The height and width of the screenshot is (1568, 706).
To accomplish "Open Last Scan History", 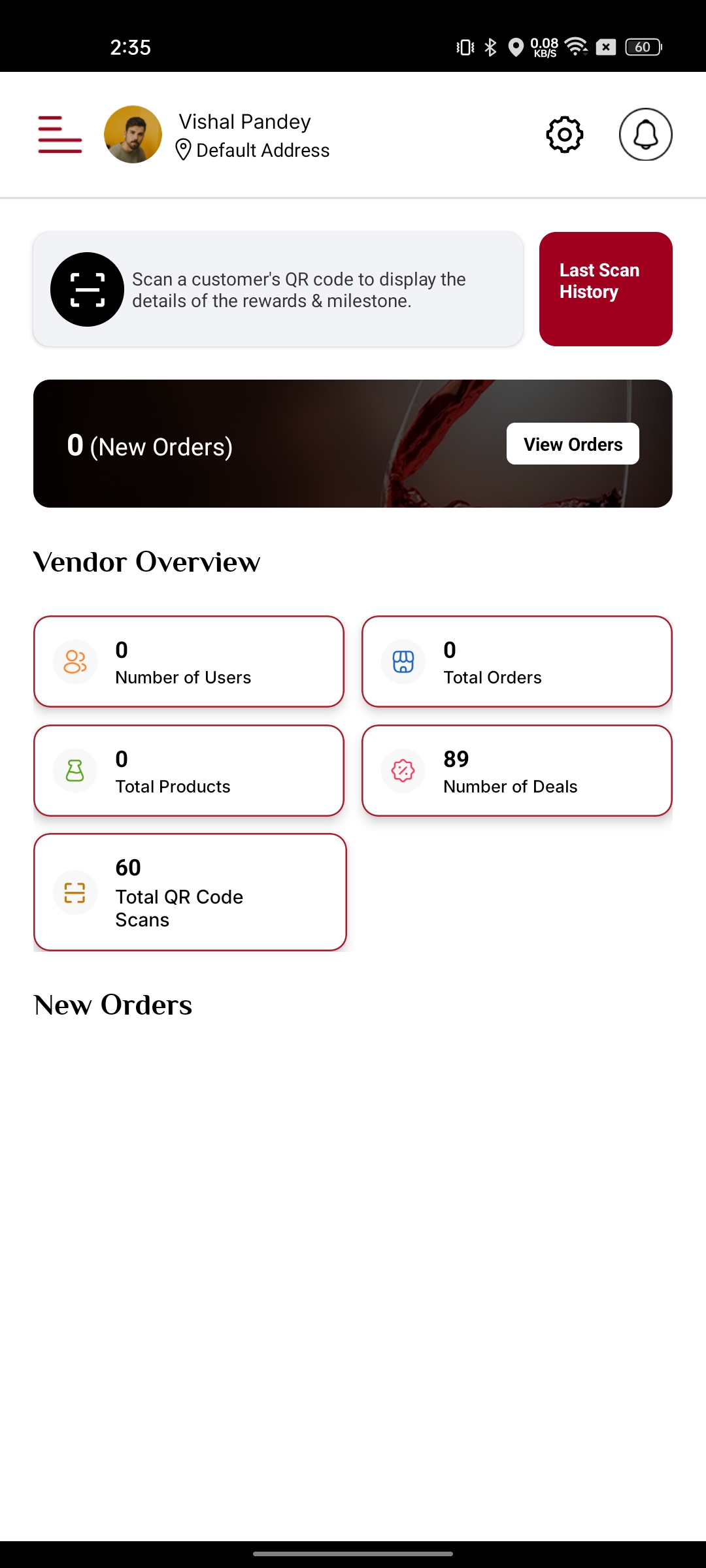I will click(x=605, y=289).
